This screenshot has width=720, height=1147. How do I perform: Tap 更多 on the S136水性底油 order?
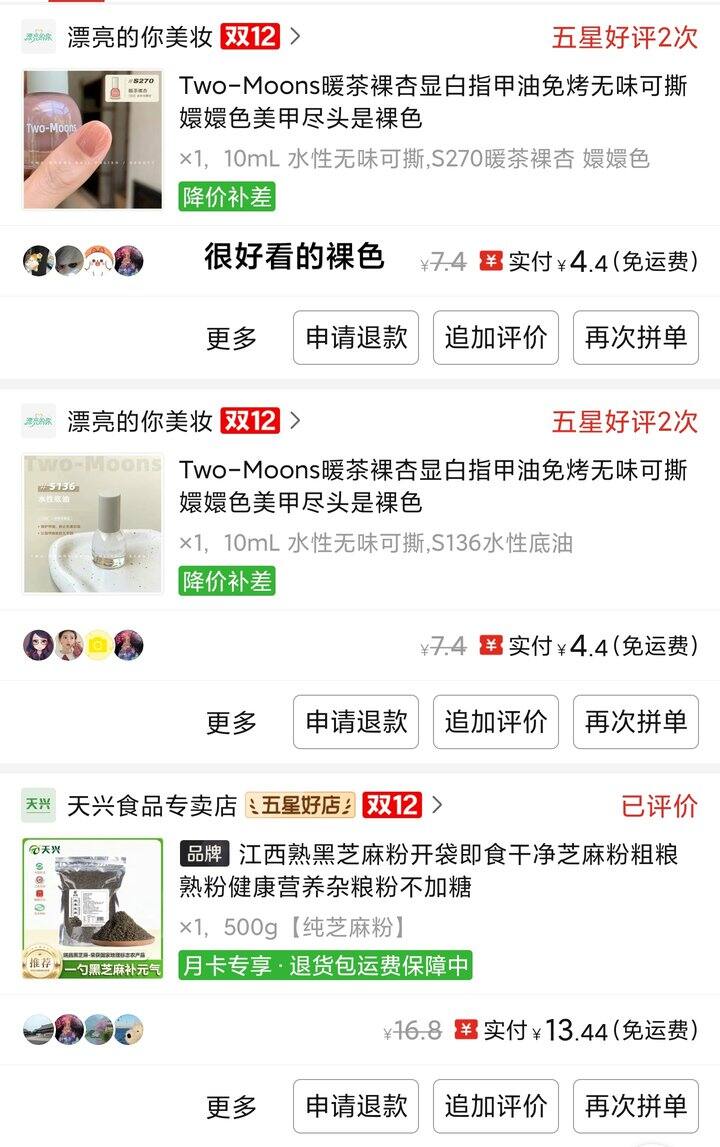coord(231,722)
